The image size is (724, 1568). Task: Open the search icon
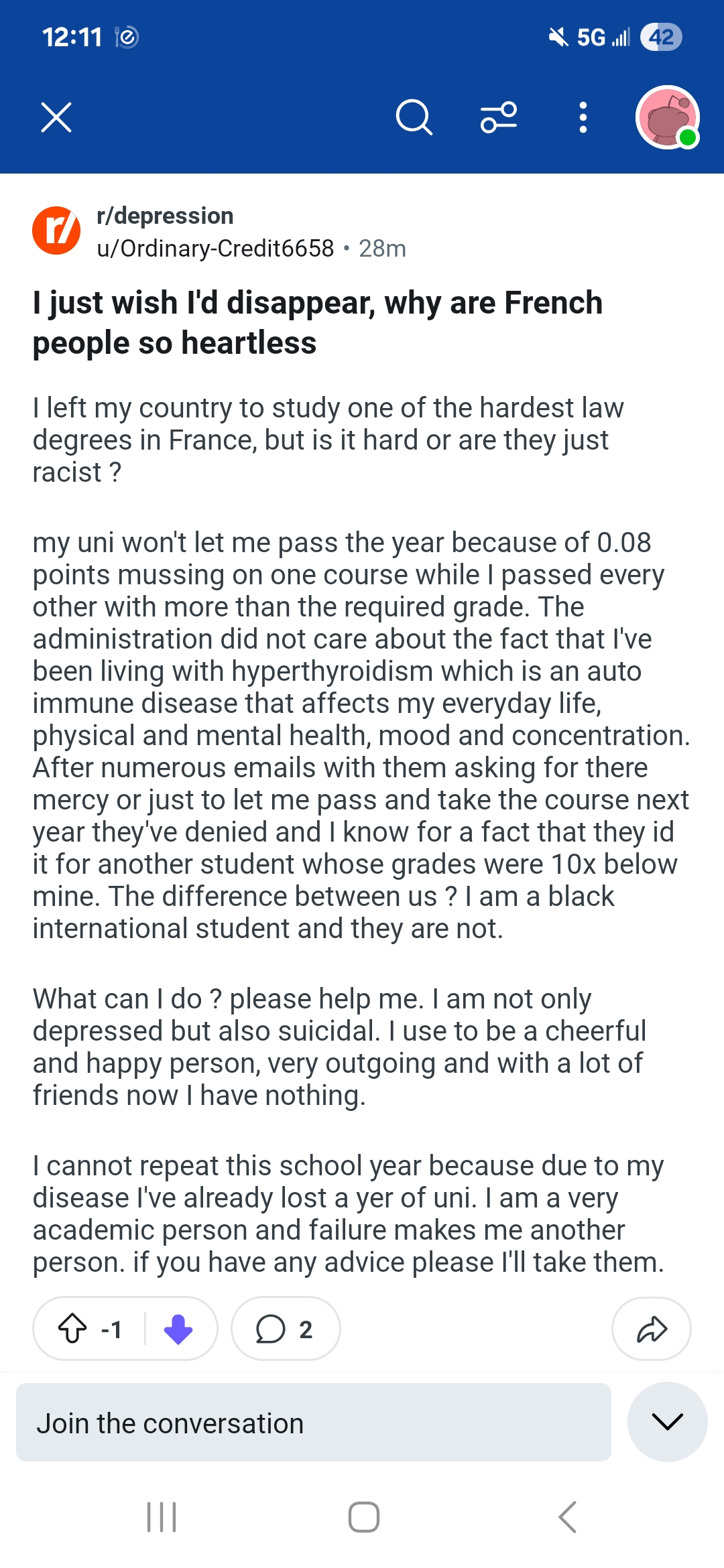[x=414, y=117]
